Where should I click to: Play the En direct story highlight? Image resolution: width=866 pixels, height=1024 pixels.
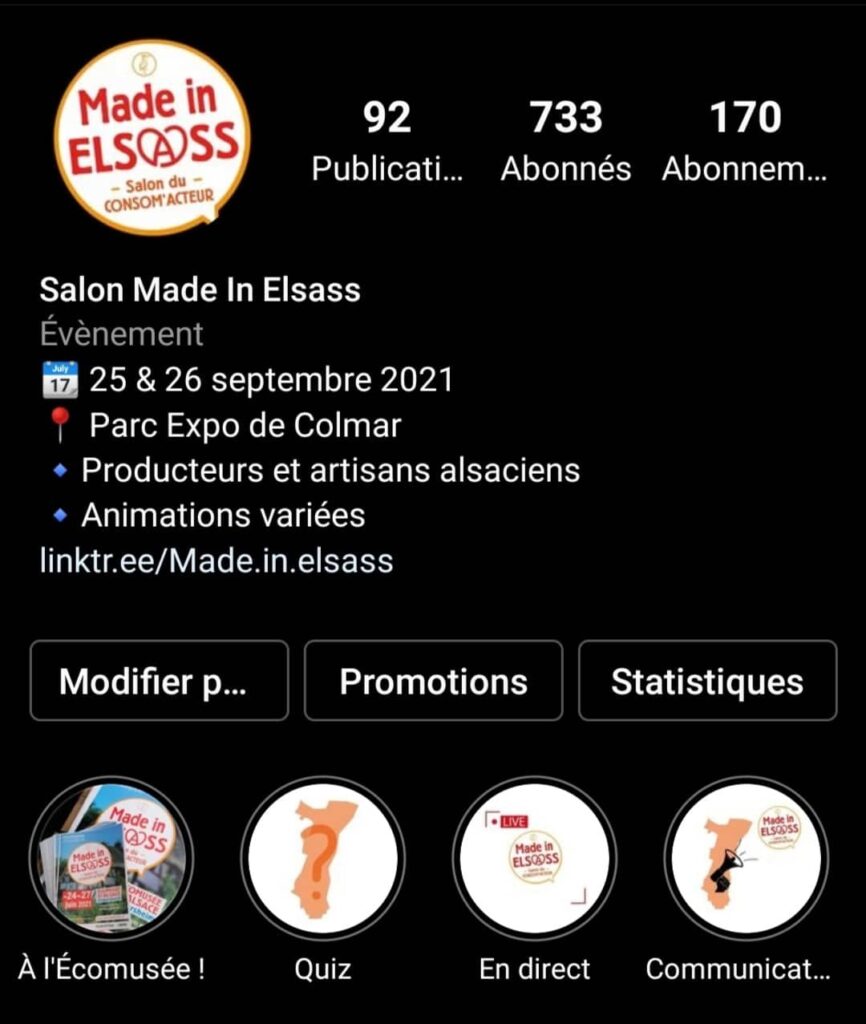pos(534,859)
